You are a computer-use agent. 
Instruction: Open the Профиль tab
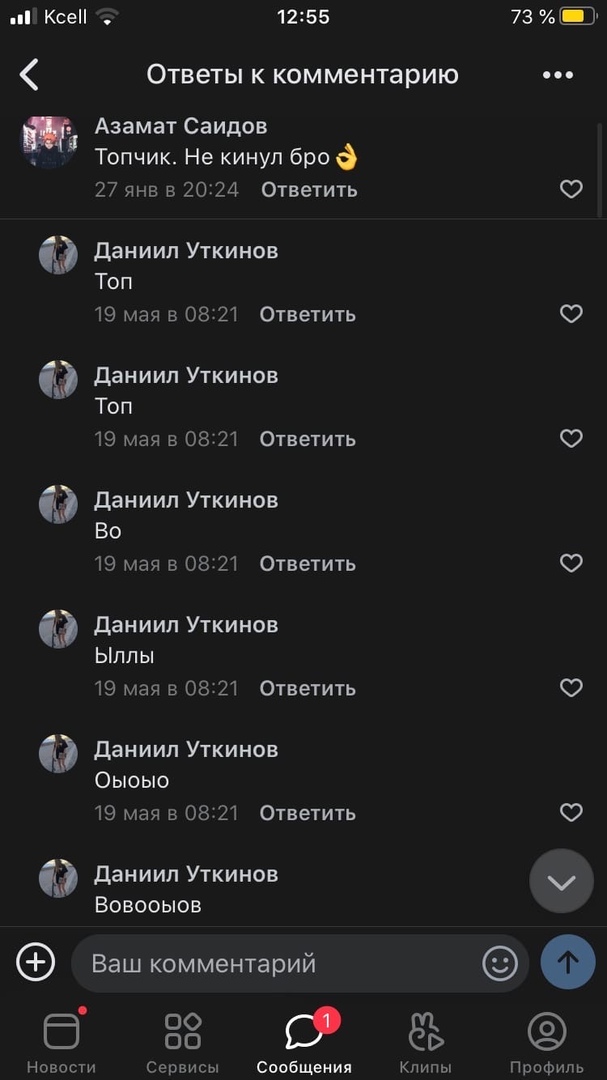(x=547, y=1040)
